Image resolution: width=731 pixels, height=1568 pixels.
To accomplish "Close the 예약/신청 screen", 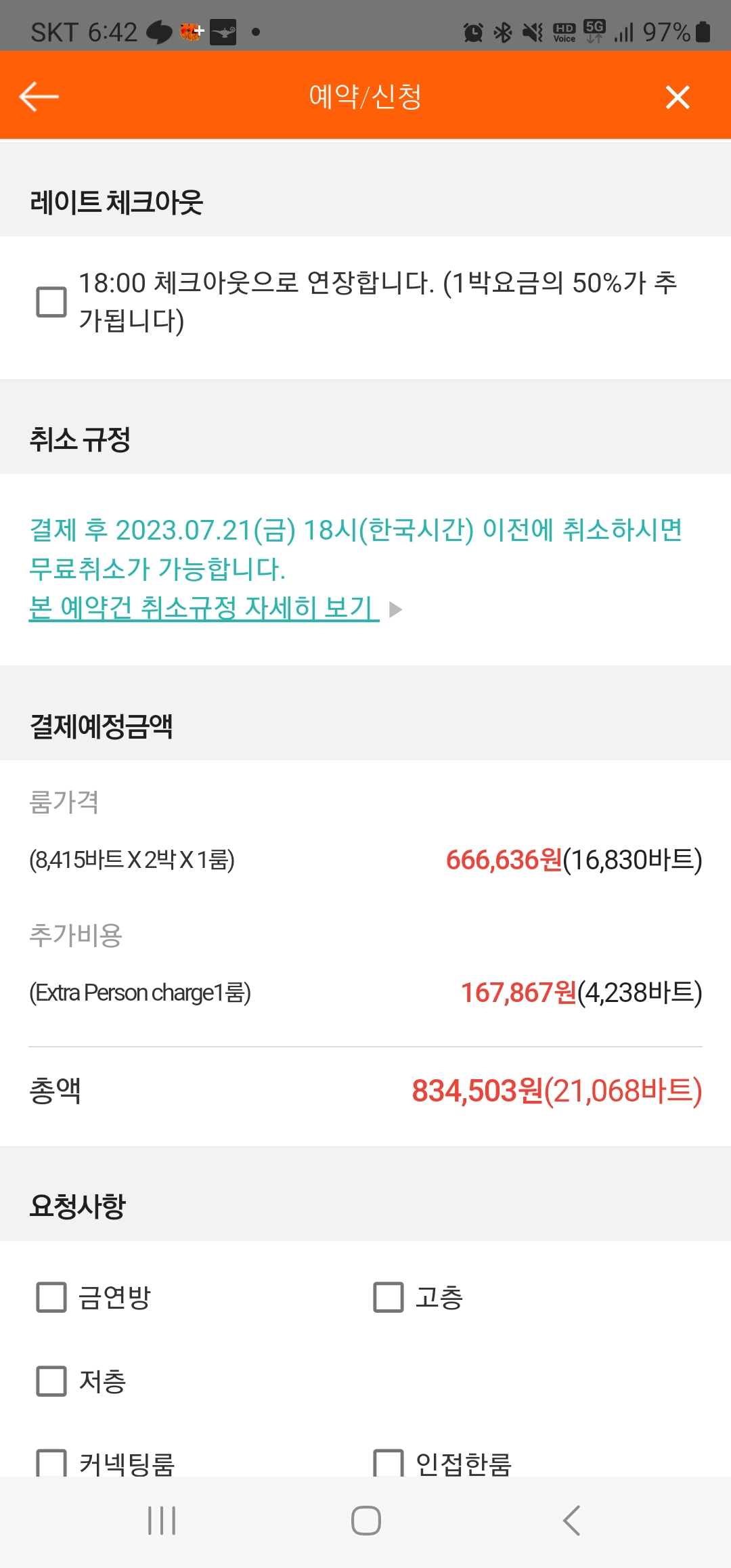I will (678, 97).
